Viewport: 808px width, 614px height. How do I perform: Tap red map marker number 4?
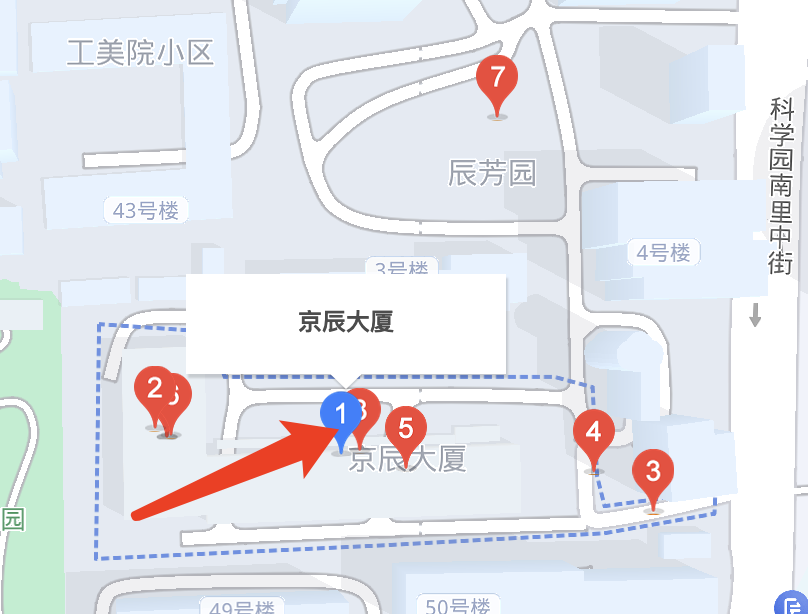tap(594, 432)
